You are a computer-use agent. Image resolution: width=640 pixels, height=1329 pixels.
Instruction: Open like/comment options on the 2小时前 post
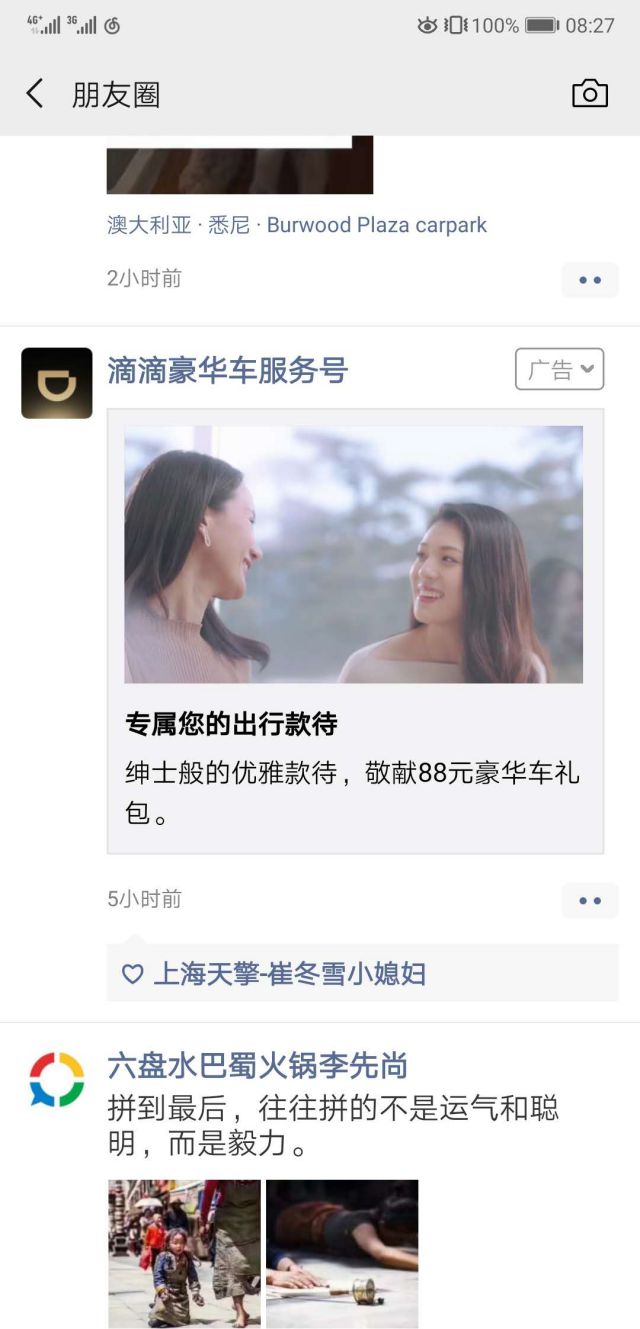(589, 280)
